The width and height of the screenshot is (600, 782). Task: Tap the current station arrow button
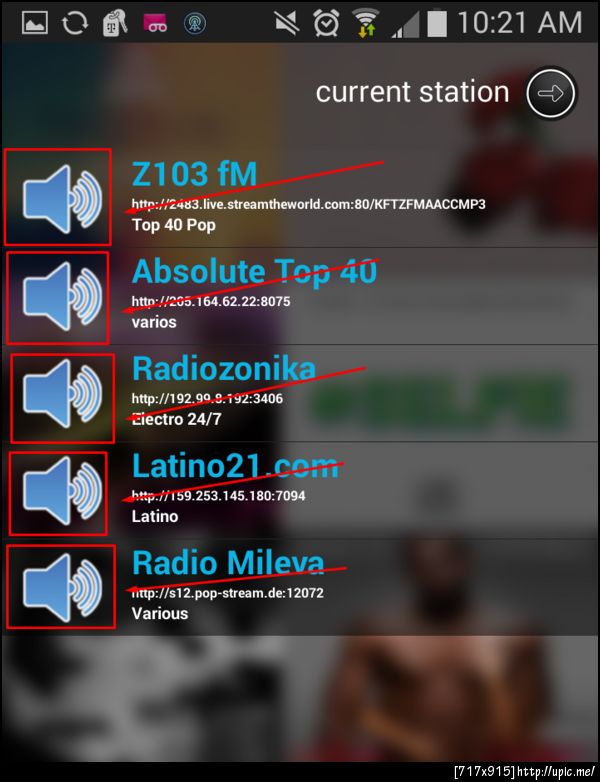(551, 93)
